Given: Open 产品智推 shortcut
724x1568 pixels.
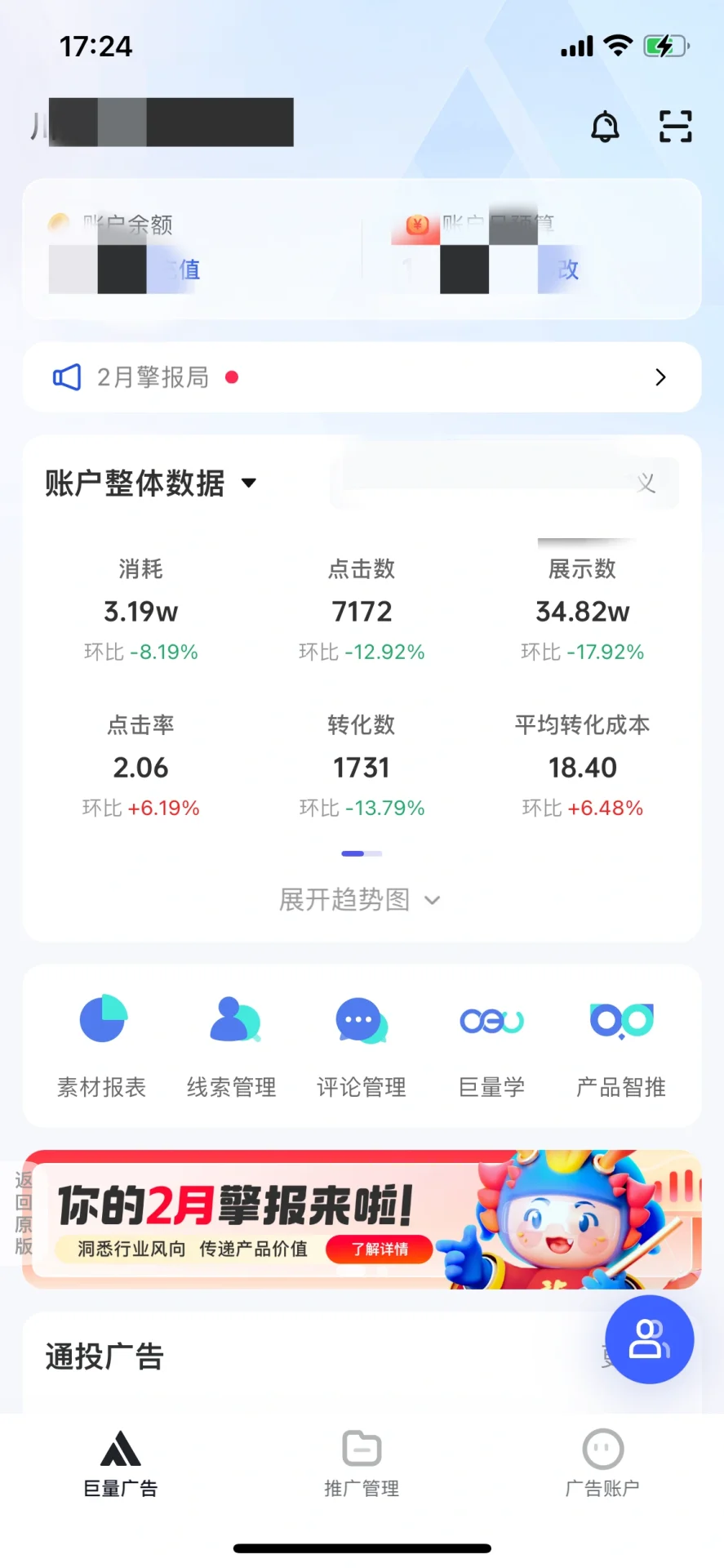Looking at the screenshot, I should (621, 1045).
